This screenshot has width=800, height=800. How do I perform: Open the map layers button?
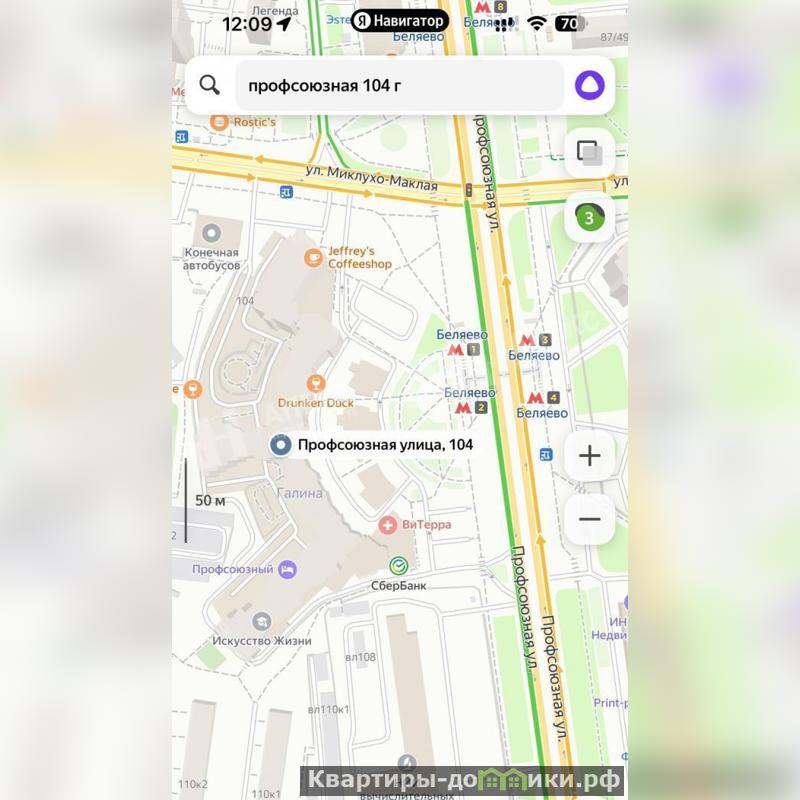[x=589, y=153]
